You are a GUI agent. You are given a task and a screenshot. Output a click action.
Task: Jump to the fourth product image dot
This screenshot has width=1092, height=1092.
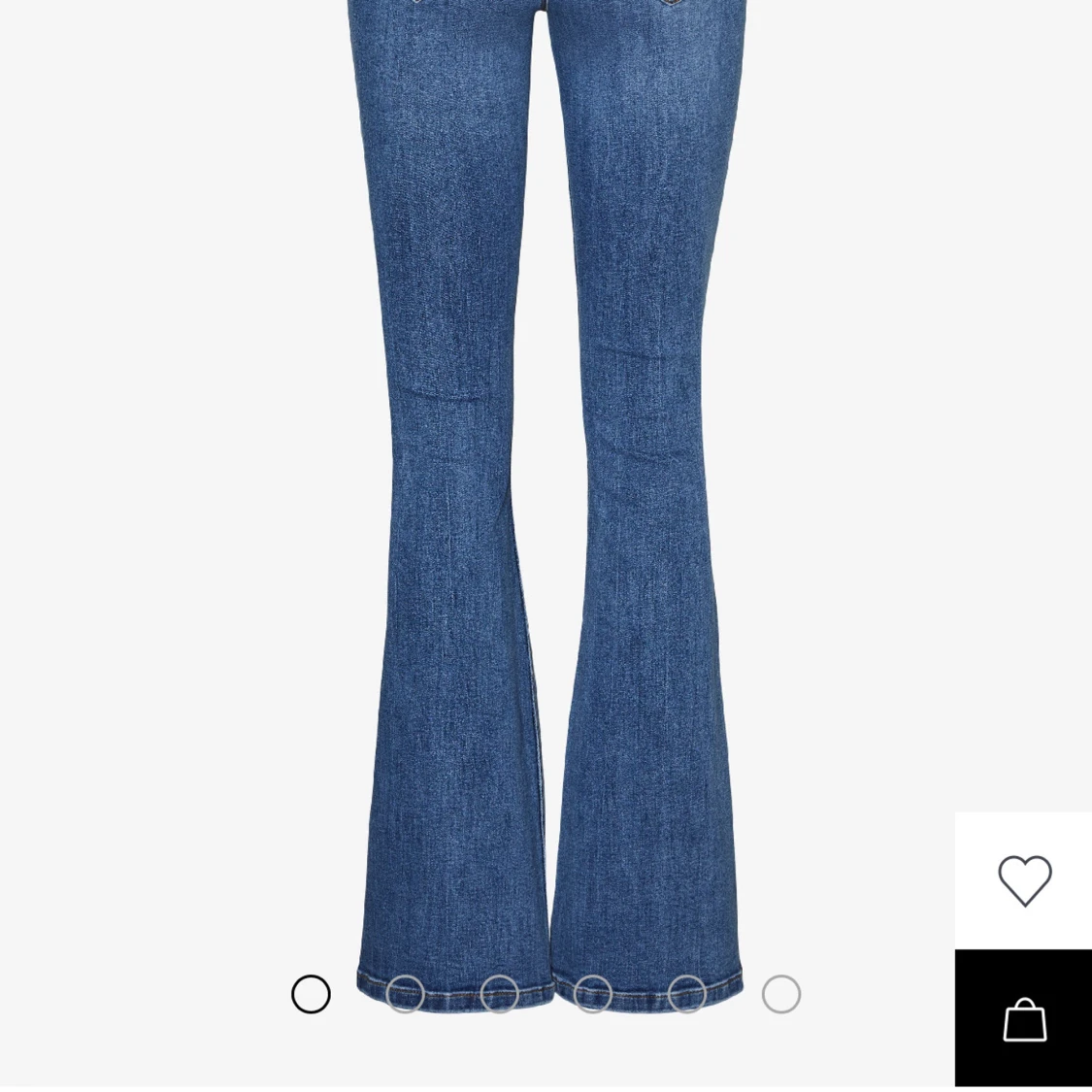point(593,994)
